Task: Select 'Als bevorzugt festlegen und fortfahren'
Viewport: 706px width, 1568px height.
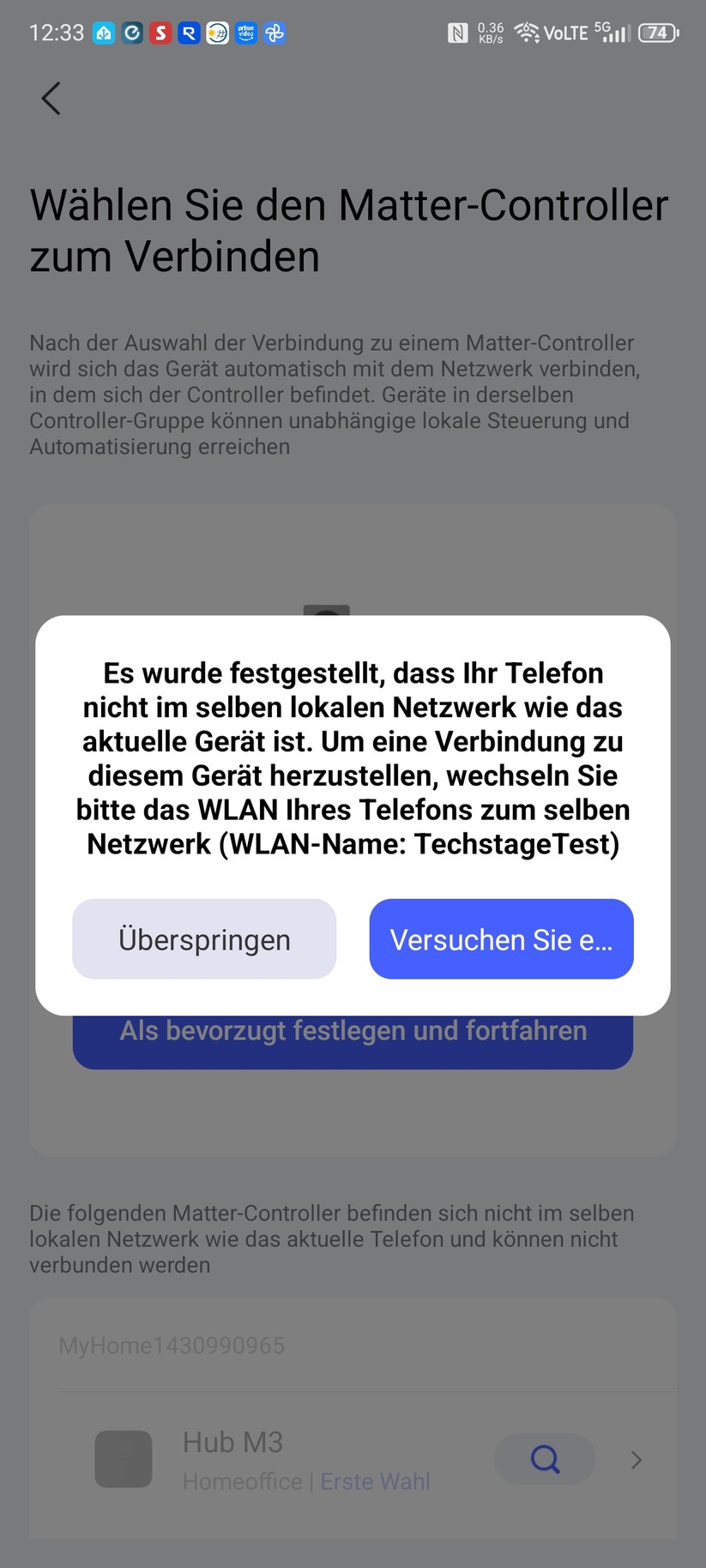Action: [353, 1031]
